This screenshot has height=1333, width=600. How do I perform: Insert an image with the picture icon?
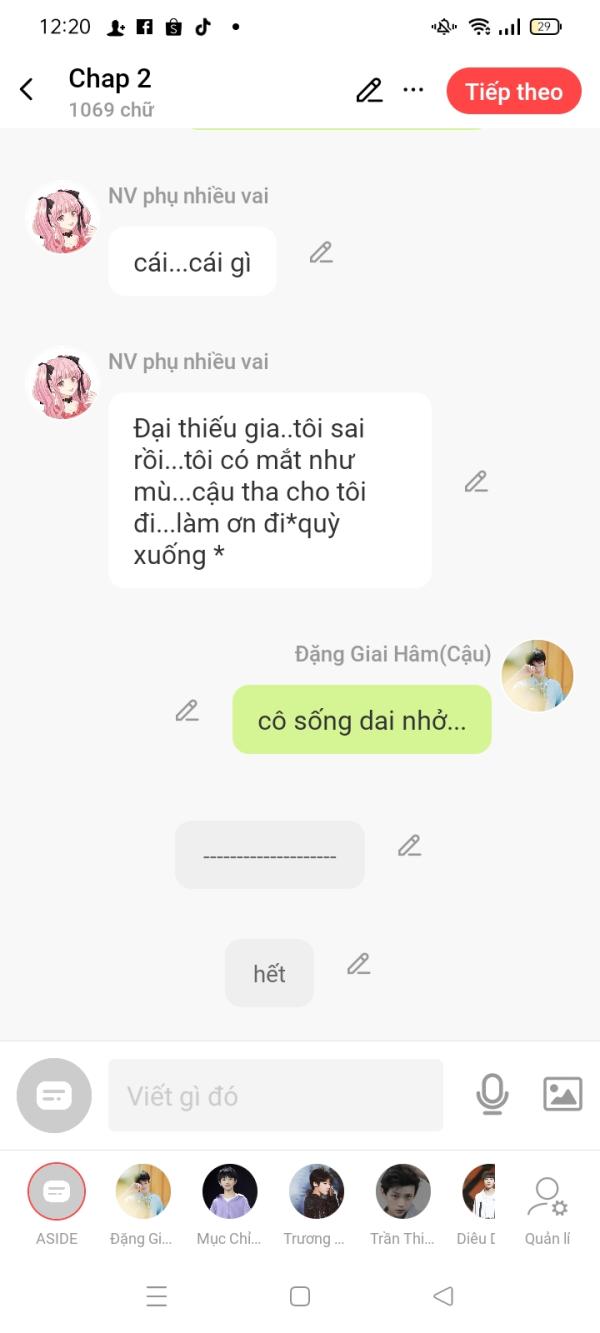coord(562,1095)
